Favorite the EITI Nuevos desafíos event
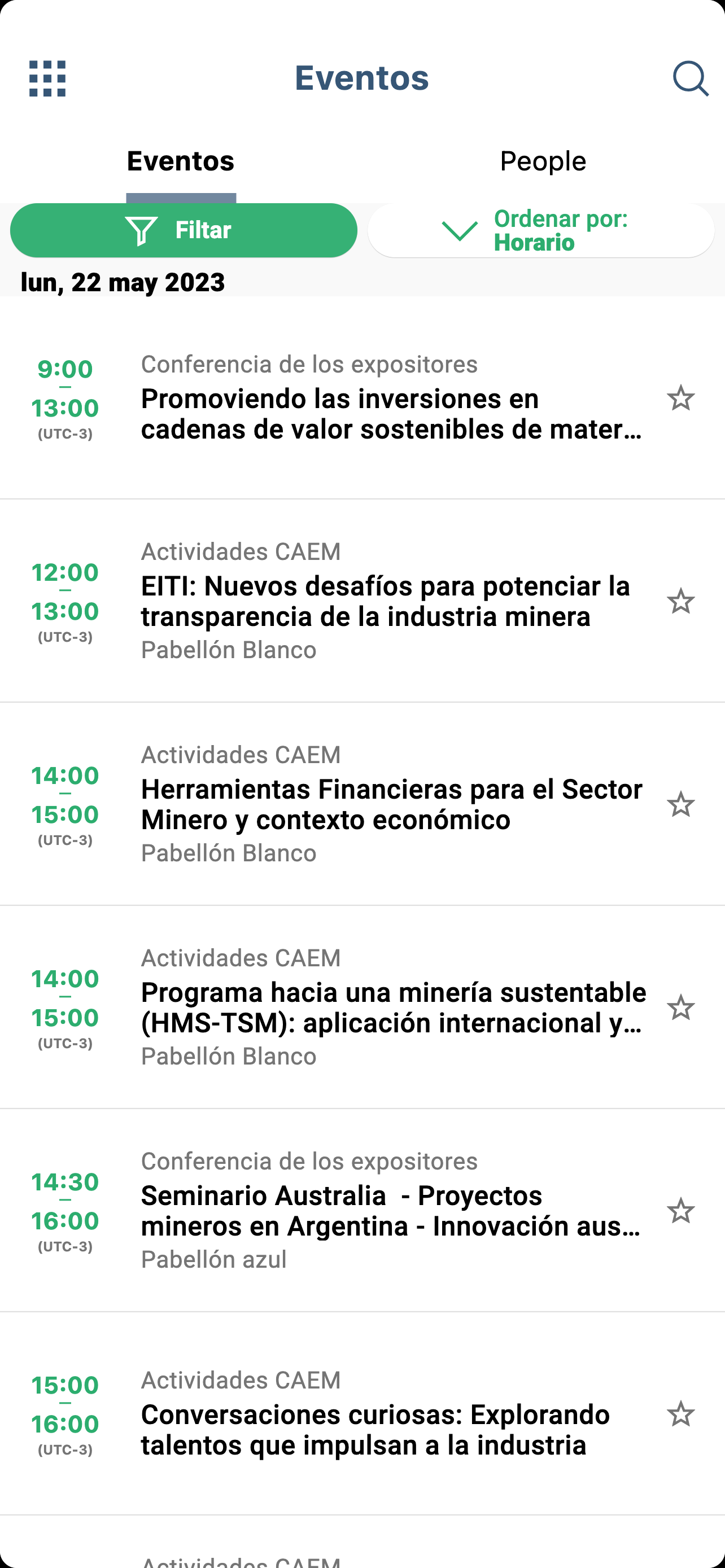This screenshot has height=1568, width=725. tap(680, 601)
